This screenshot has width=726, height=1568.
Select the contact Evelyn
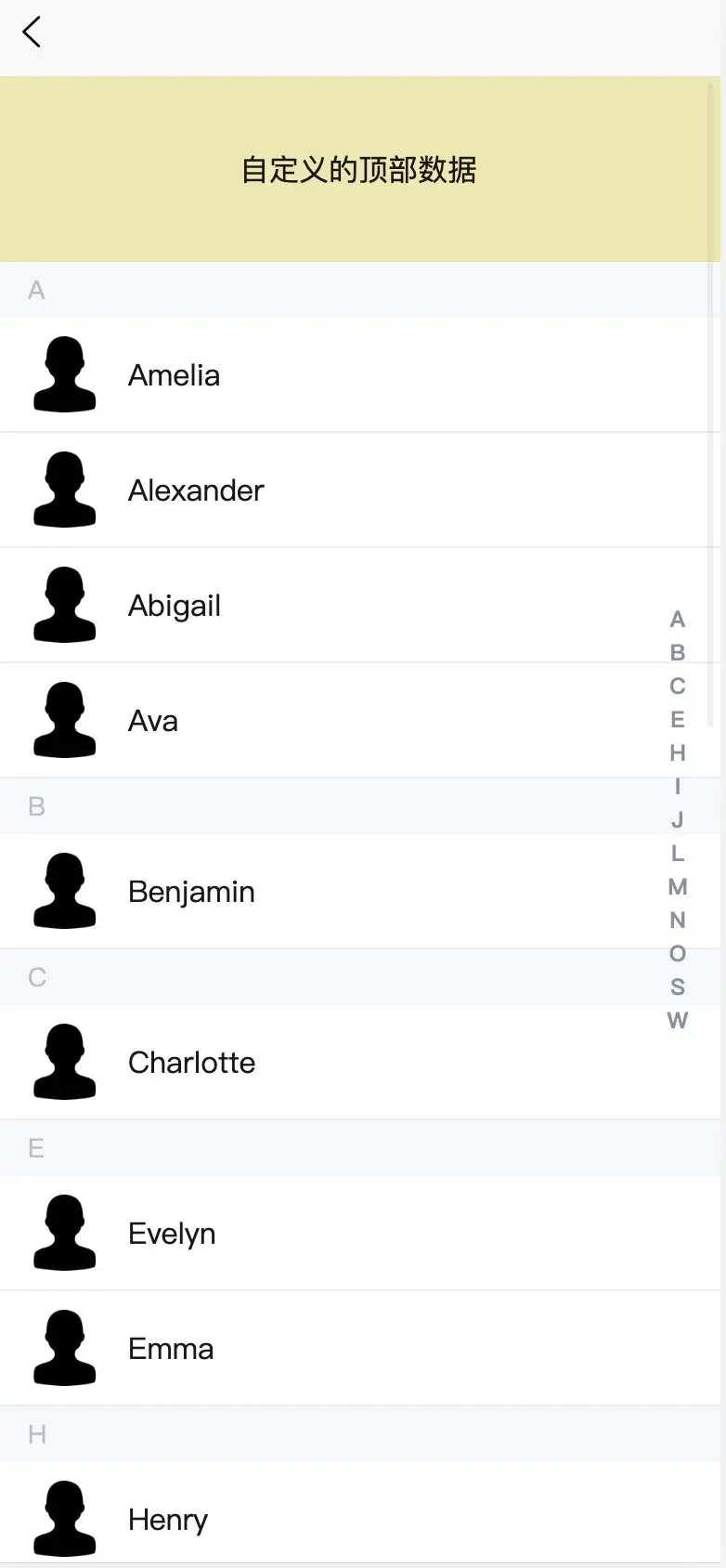360,1234
